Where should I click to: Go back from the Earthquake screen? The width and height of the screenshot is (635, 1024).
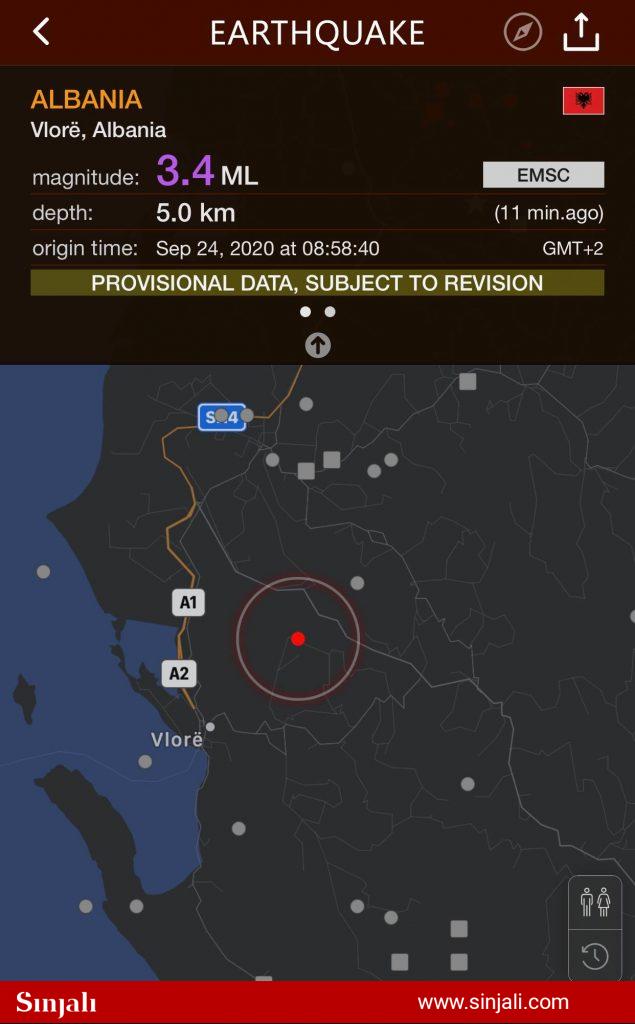(41, 32)
